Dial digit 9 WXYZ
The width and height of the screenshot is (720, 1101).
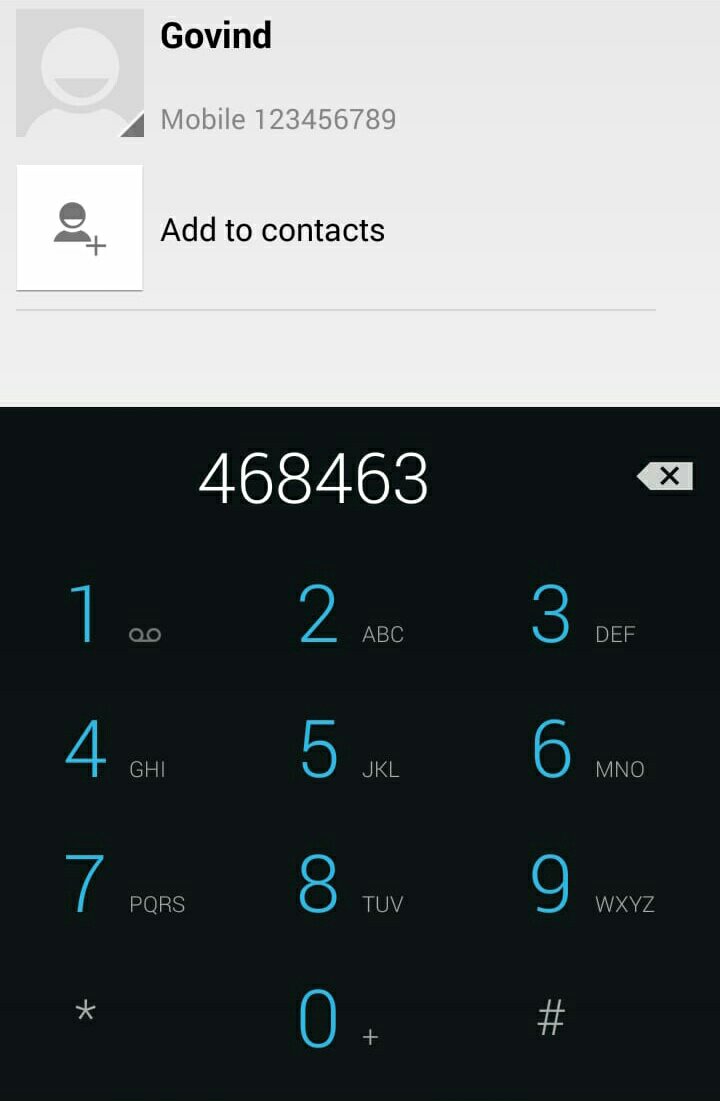click(x=582, y=886)
